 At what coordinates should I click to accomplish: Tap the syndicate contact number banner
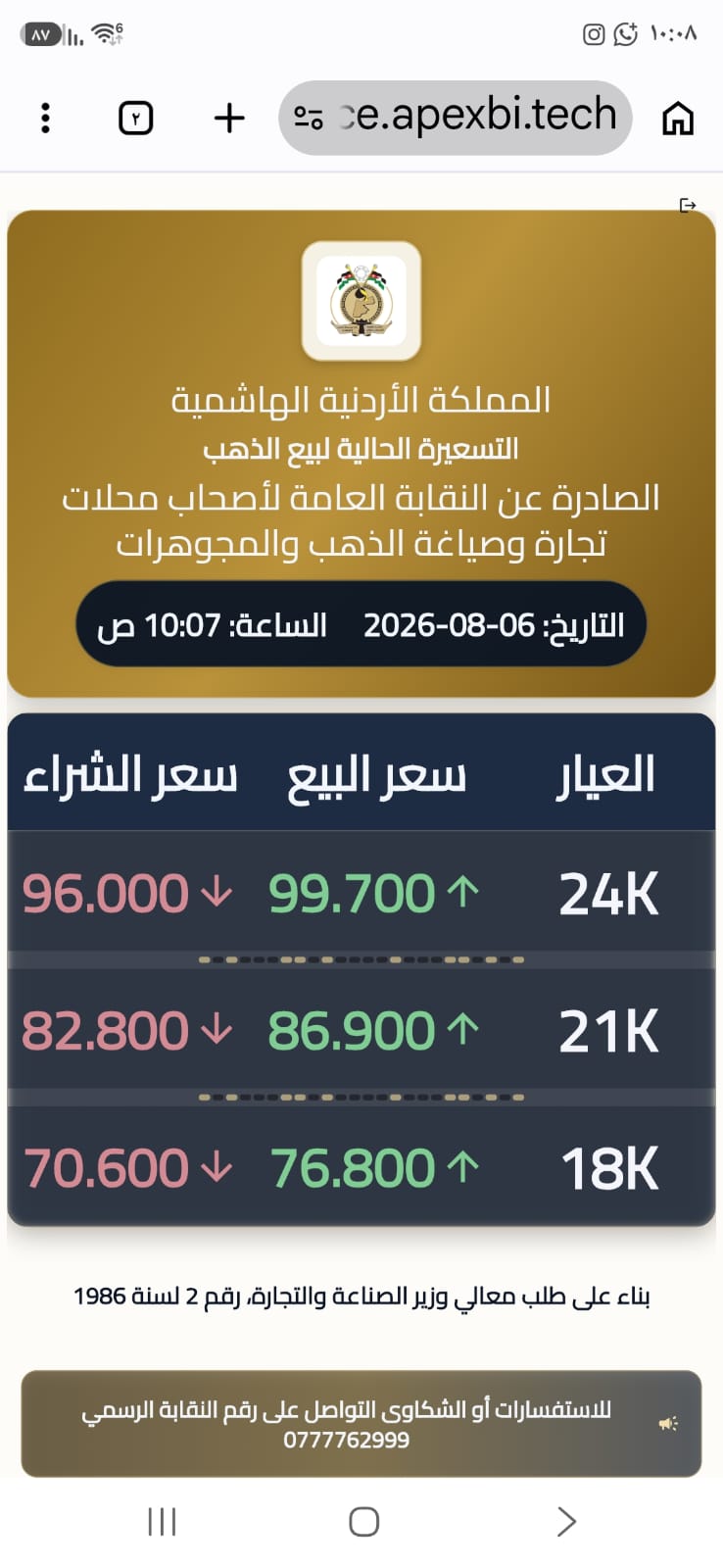coord(361,1423)
